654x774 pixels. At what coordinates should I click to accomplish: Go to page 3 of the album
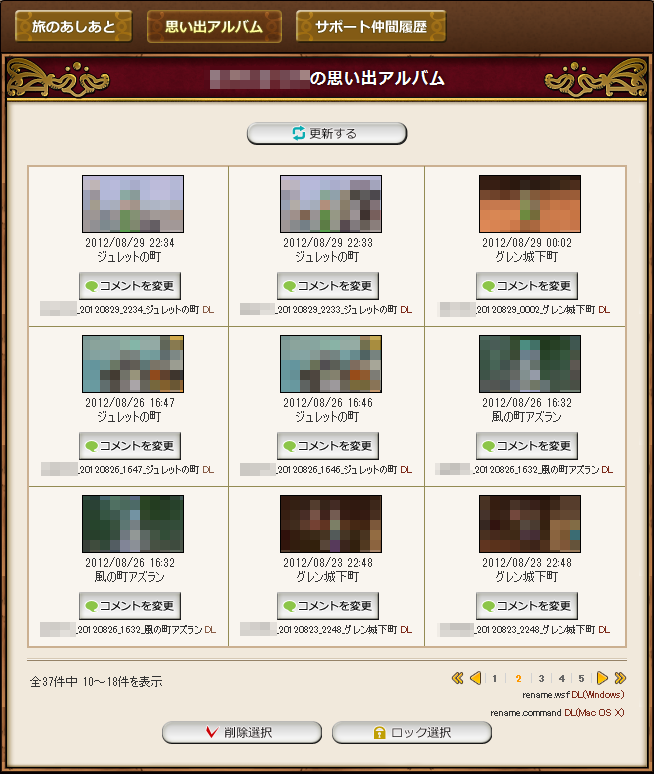[541, 678]
